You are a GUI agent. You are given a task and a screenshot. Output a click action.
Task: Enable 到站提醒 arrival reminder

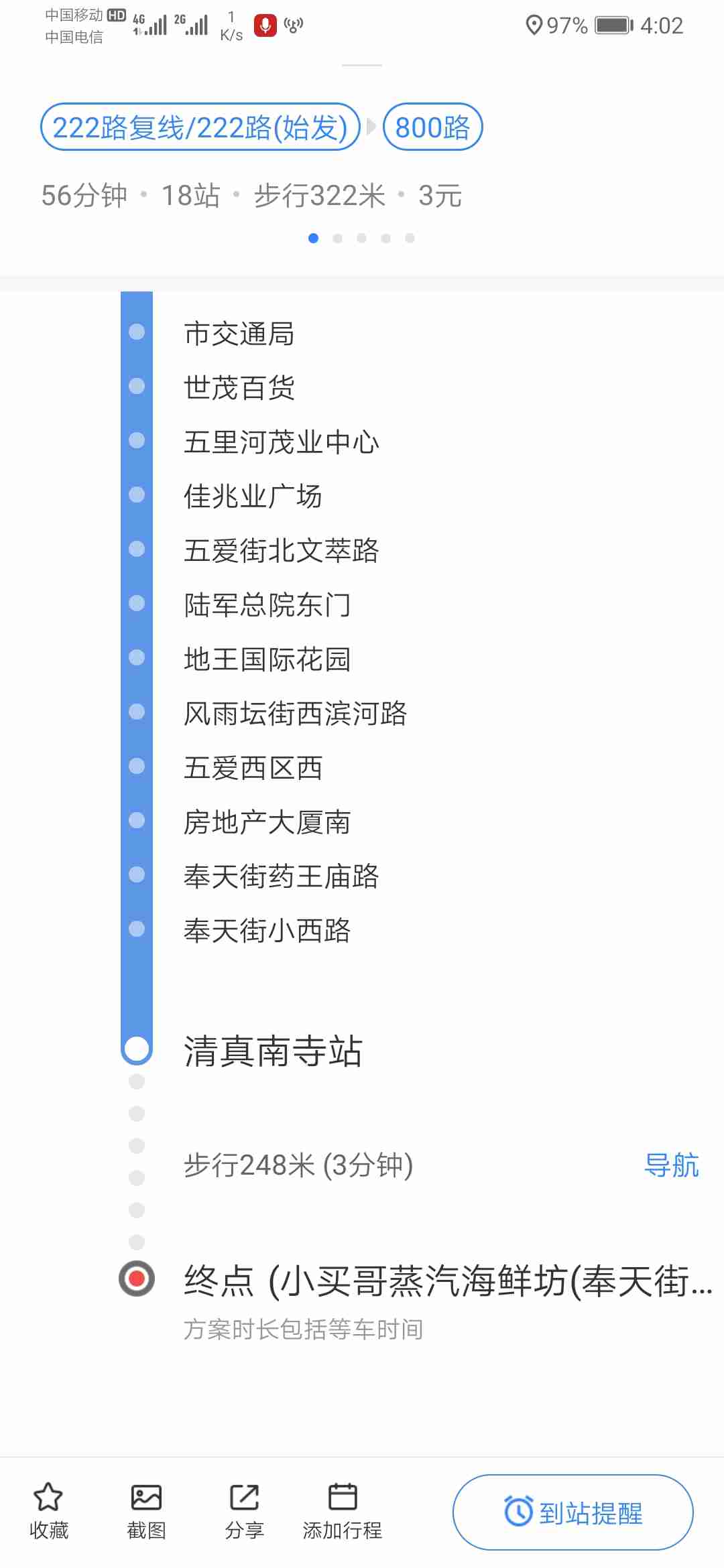point(572,1512)
